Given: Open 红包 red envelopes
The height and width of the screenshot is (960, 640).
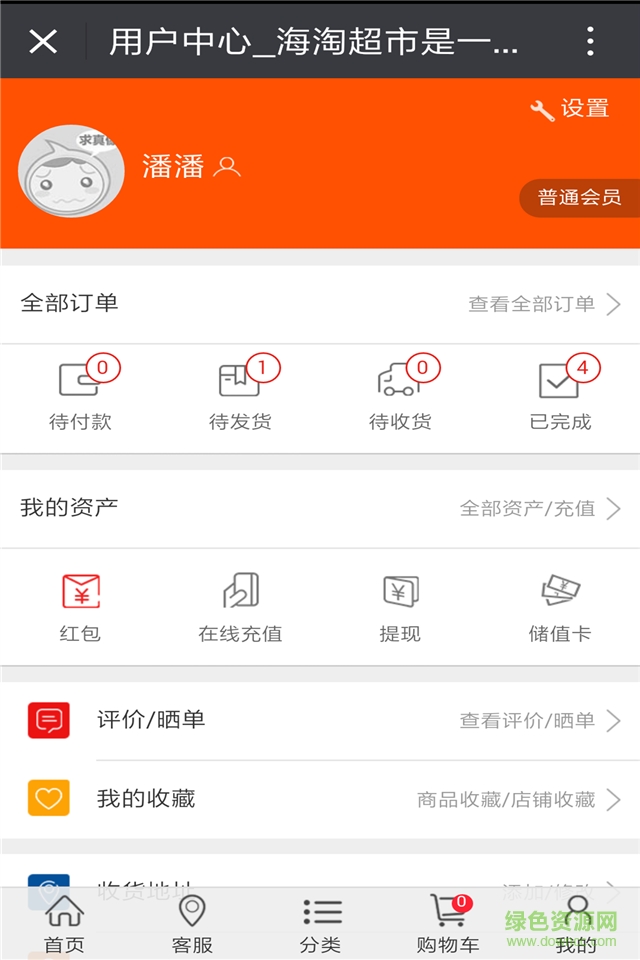Looking at the screenshot, I should (x=80, y=607).
